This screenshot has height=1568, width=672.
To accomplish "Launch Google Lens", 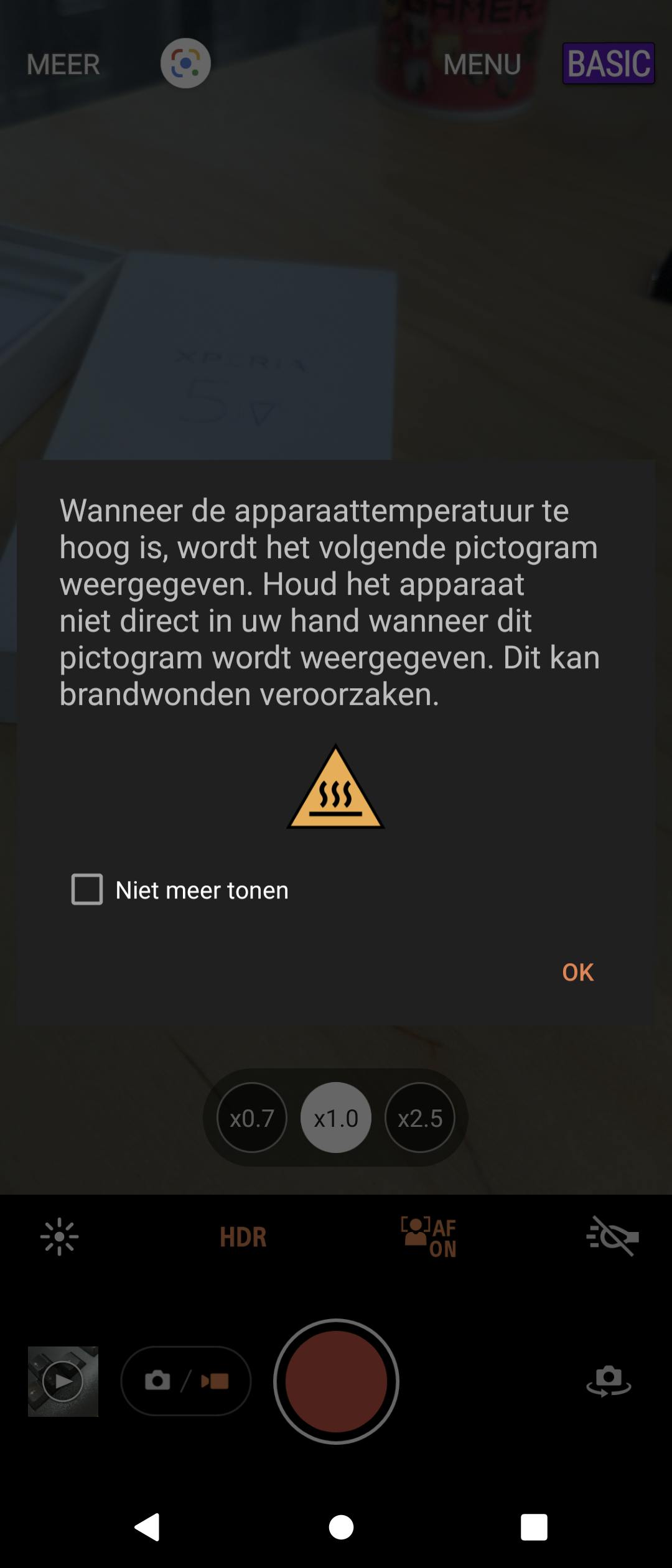I will tap(185, 63).
